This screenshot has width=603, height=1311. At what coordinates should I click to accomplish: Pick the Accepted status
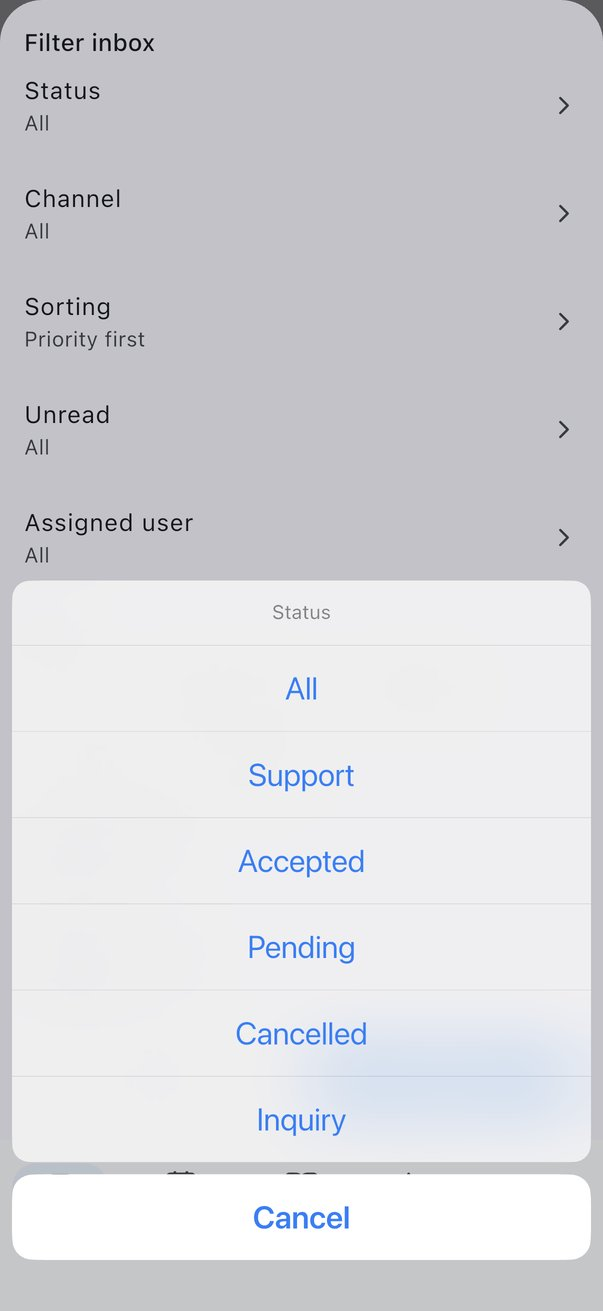[301, 861]
